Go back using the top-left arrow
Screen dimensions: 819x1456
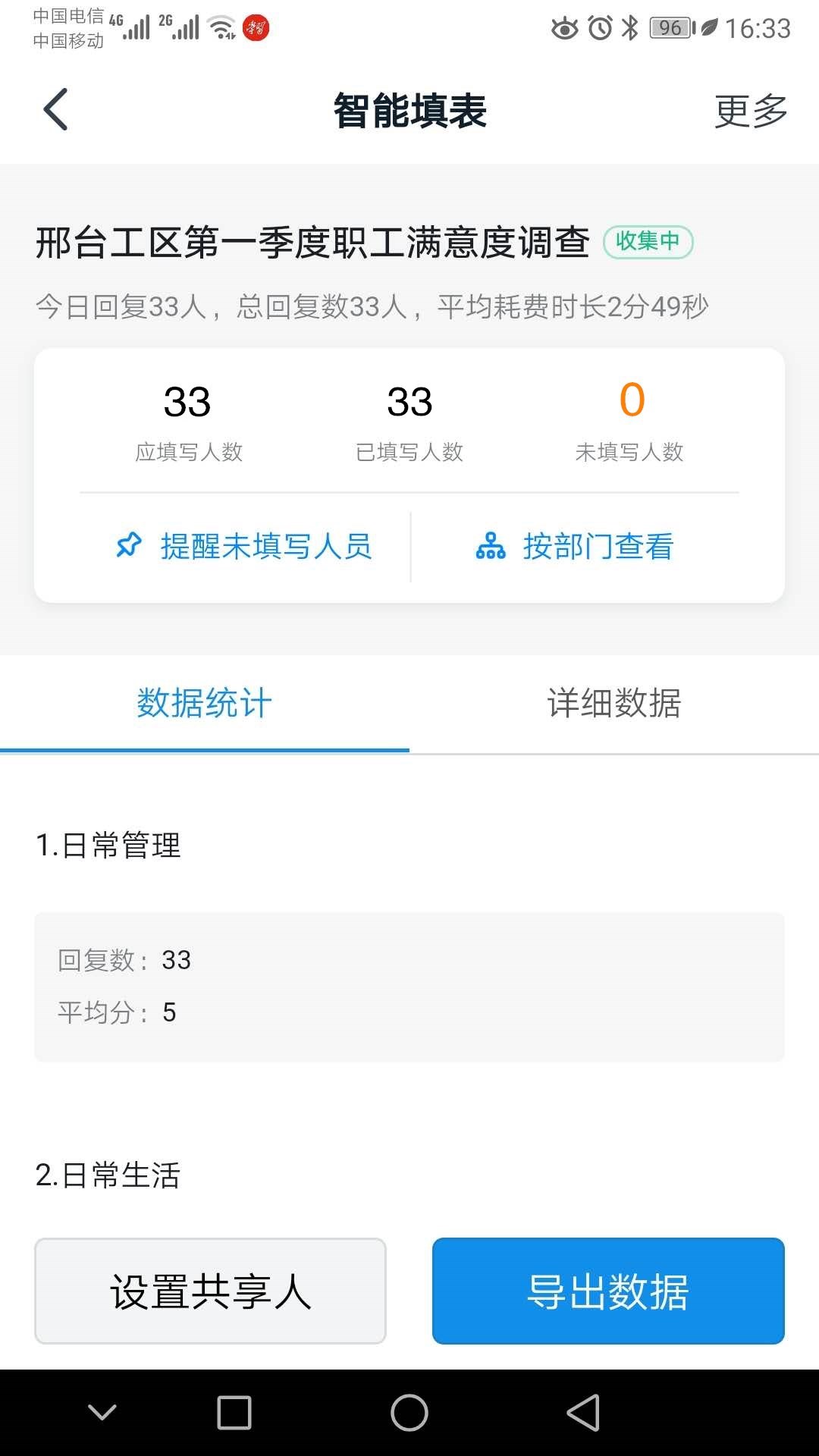click(55, 110)
